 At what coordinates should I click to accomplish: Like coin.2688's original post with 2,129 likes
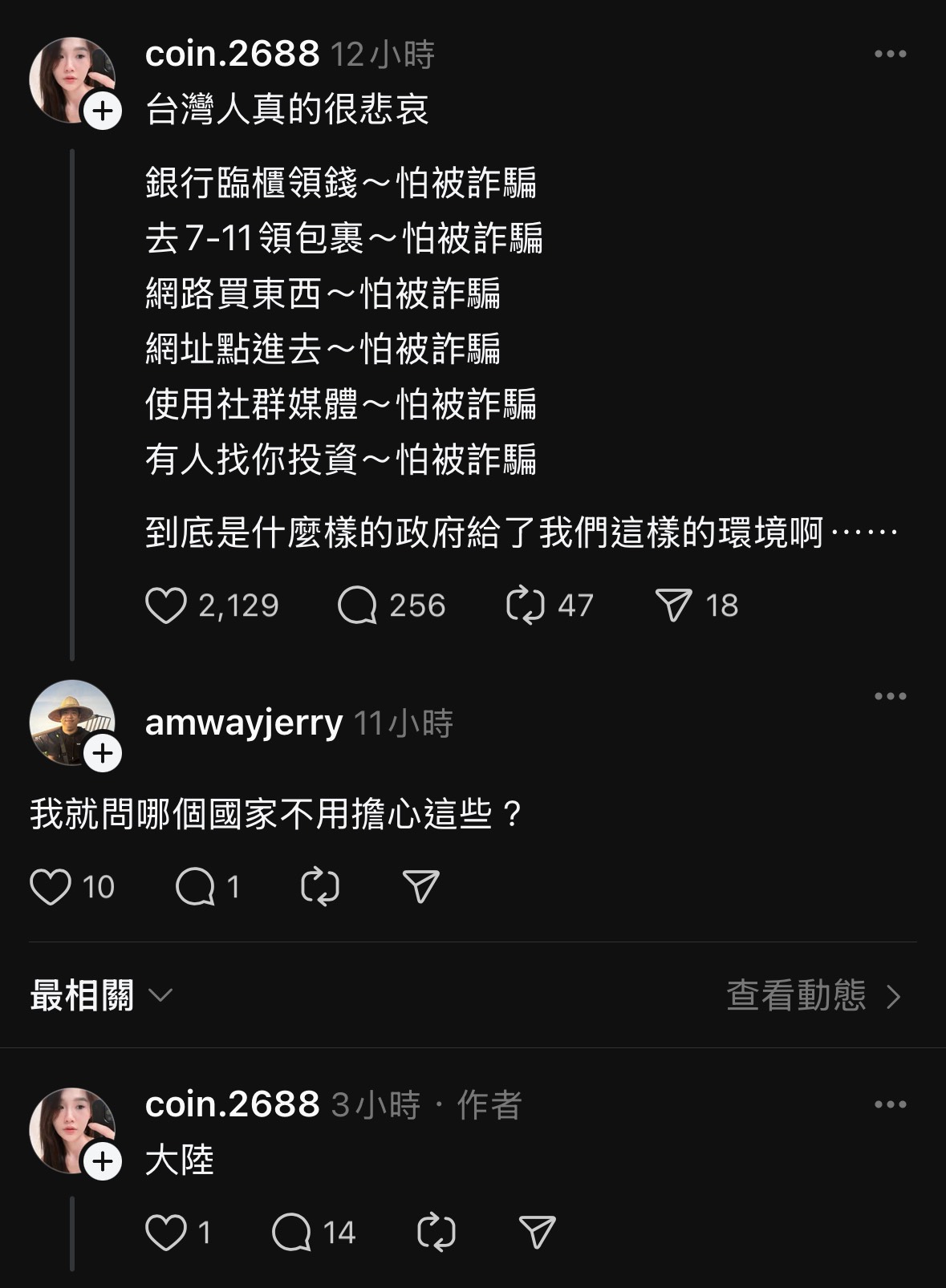[x=166, y=606]
